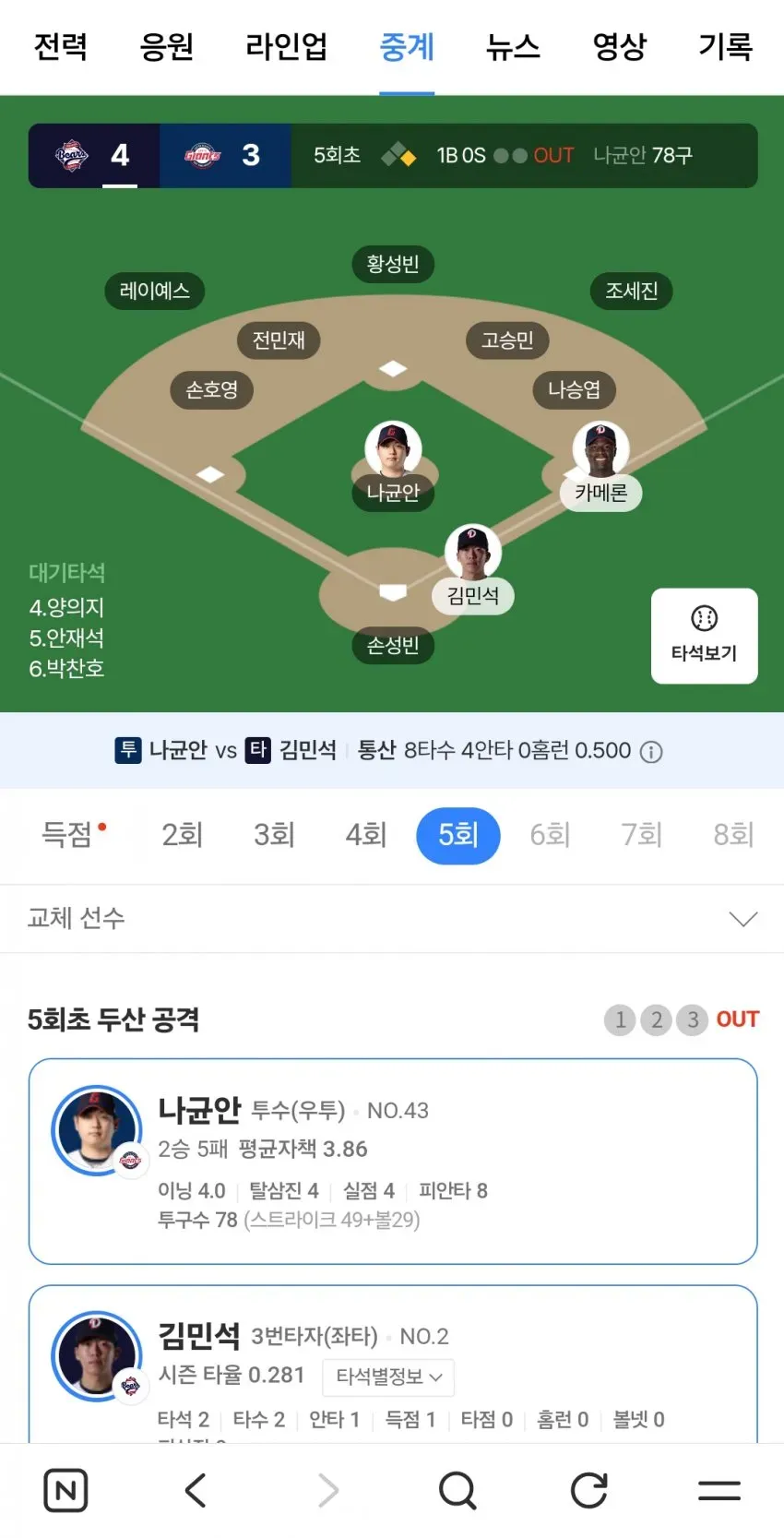Screen dimensions: 784x1538
Task: Open the browser search icon
Action: tap(457, 1490)
